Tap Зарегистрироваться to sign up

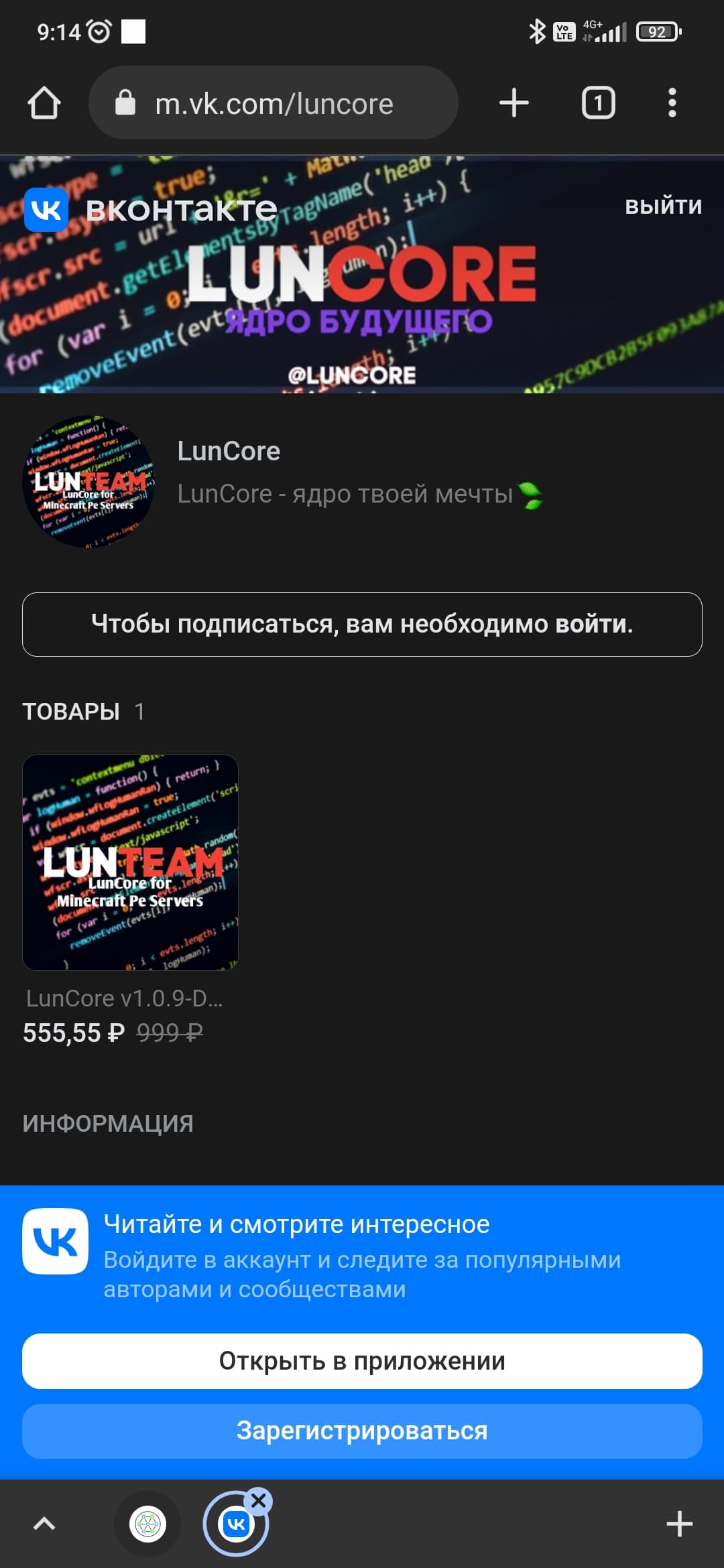pyautogui.click(x=362, y=1431)
